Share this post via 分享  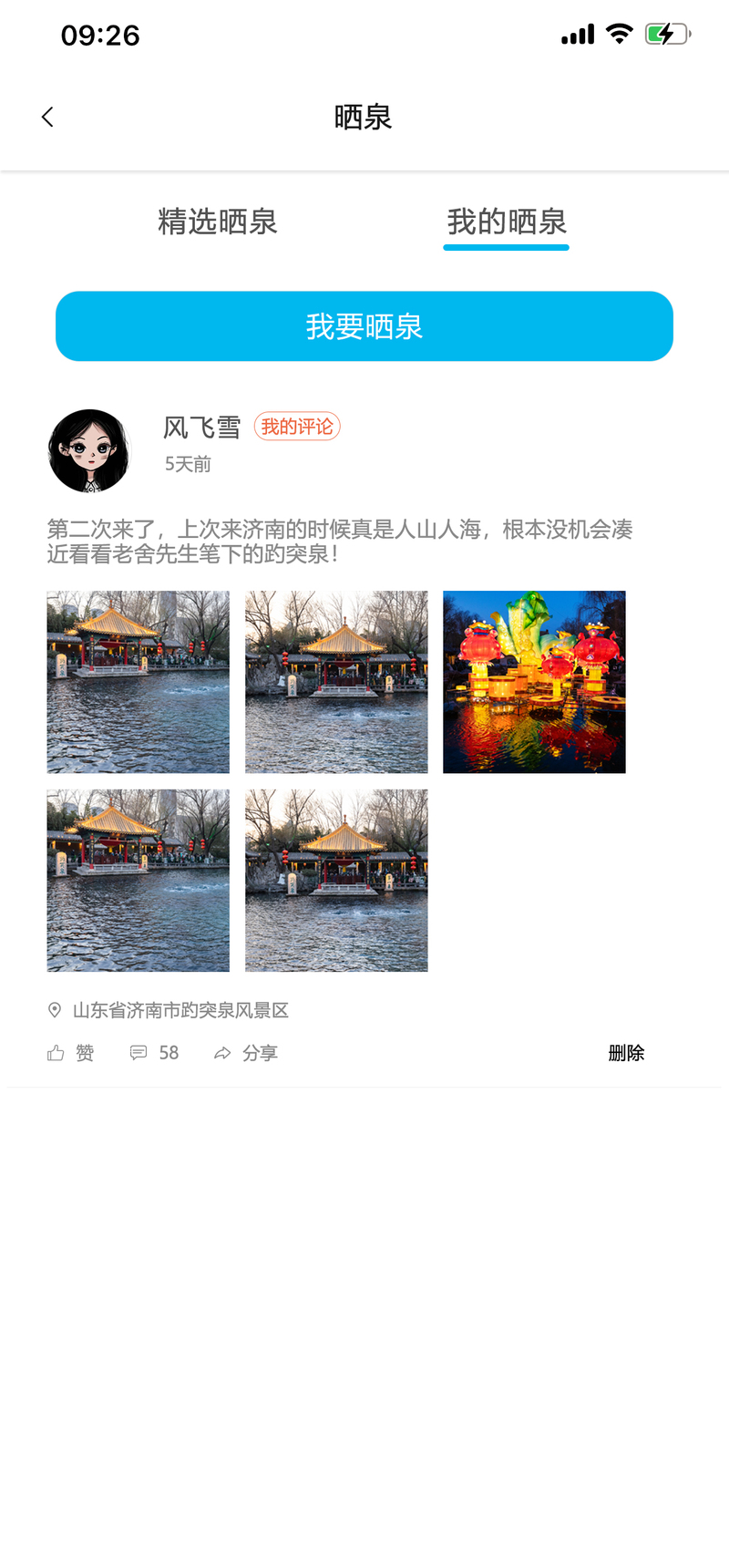(x=246, y=1053)
